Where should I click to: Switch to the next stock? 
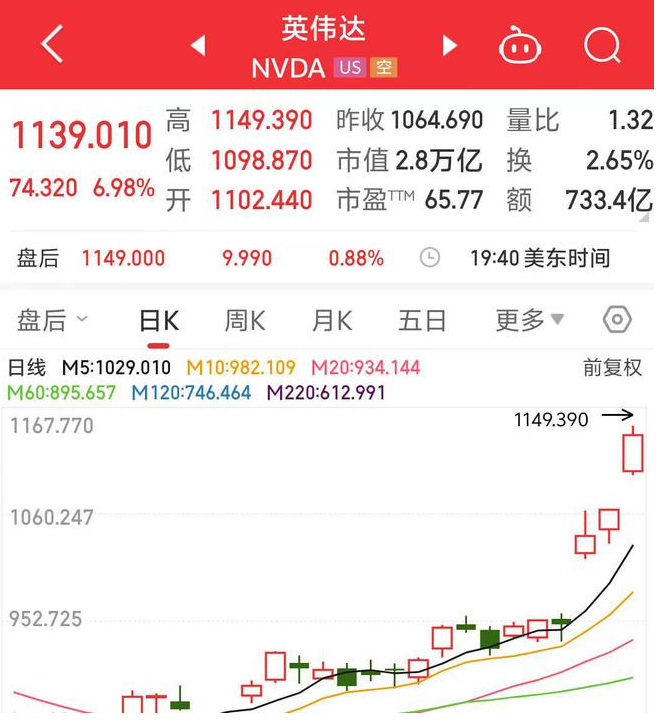click(449, 45)
